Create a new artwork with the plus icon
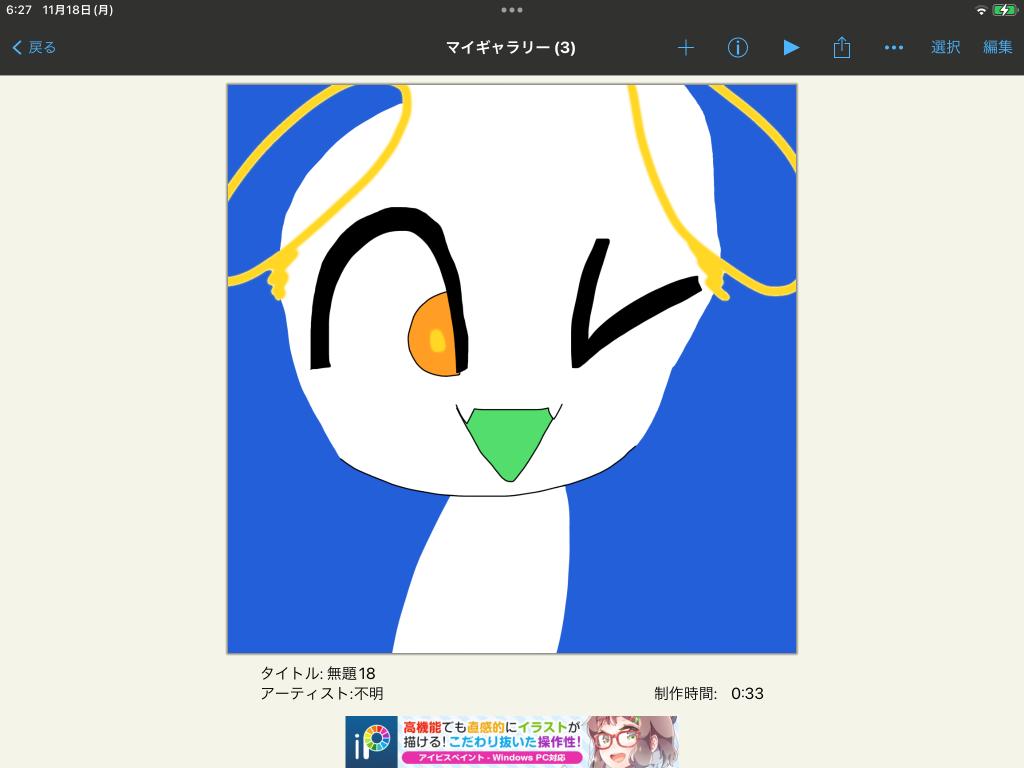Viewport: 1024px width, 768px height. pyautogui.click(x=686, y=47)
